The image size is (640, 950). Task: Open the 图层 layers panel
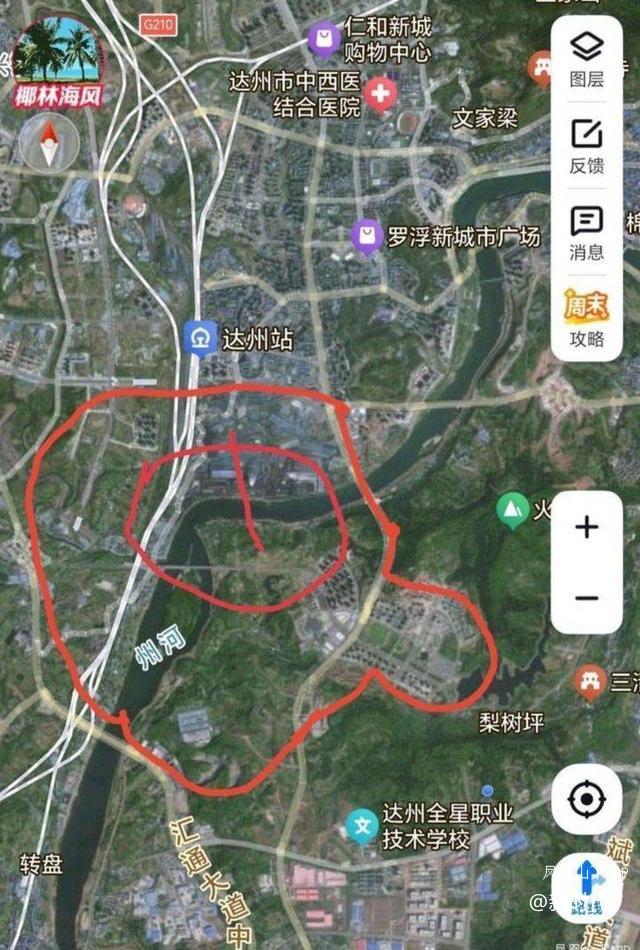click(586, 57)
